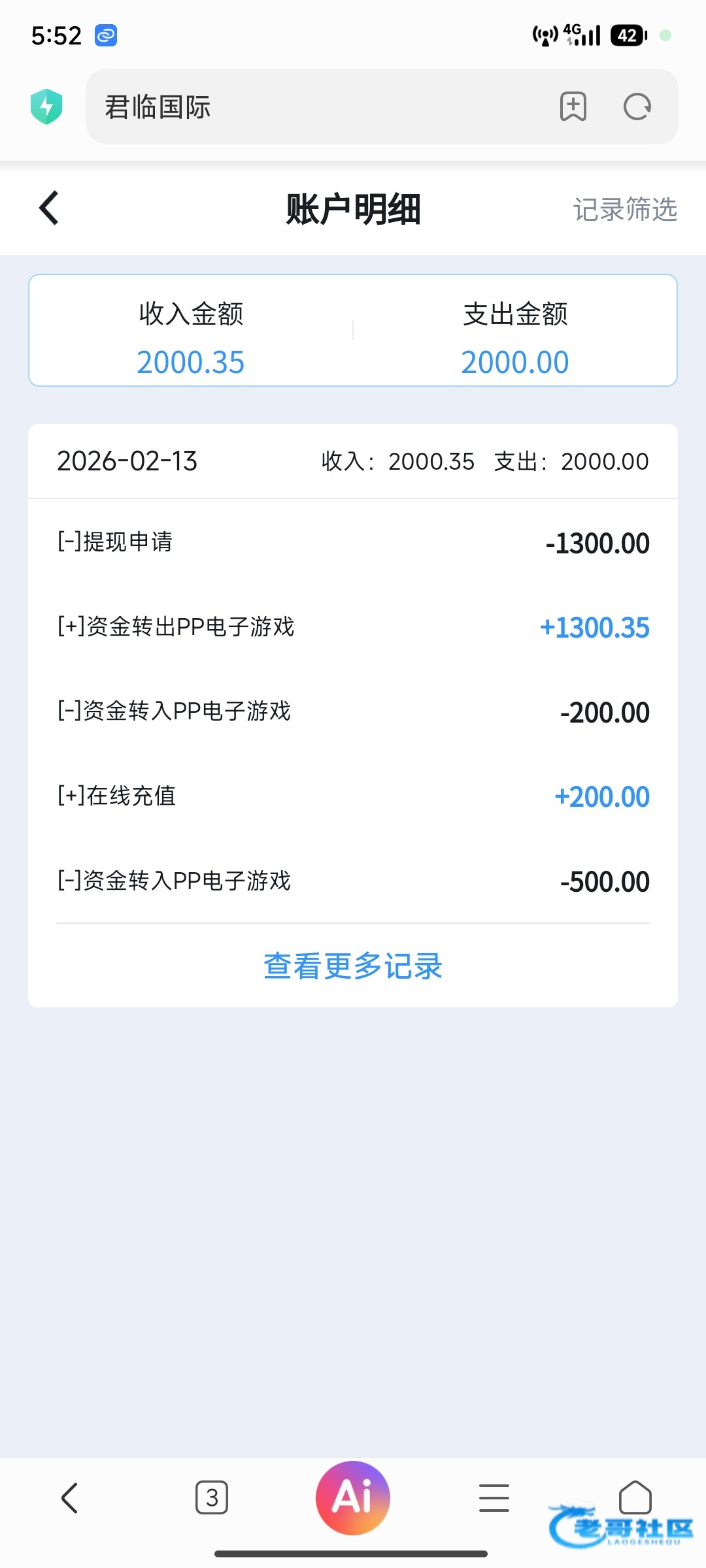Go back from the 账户明细 page

49,208
